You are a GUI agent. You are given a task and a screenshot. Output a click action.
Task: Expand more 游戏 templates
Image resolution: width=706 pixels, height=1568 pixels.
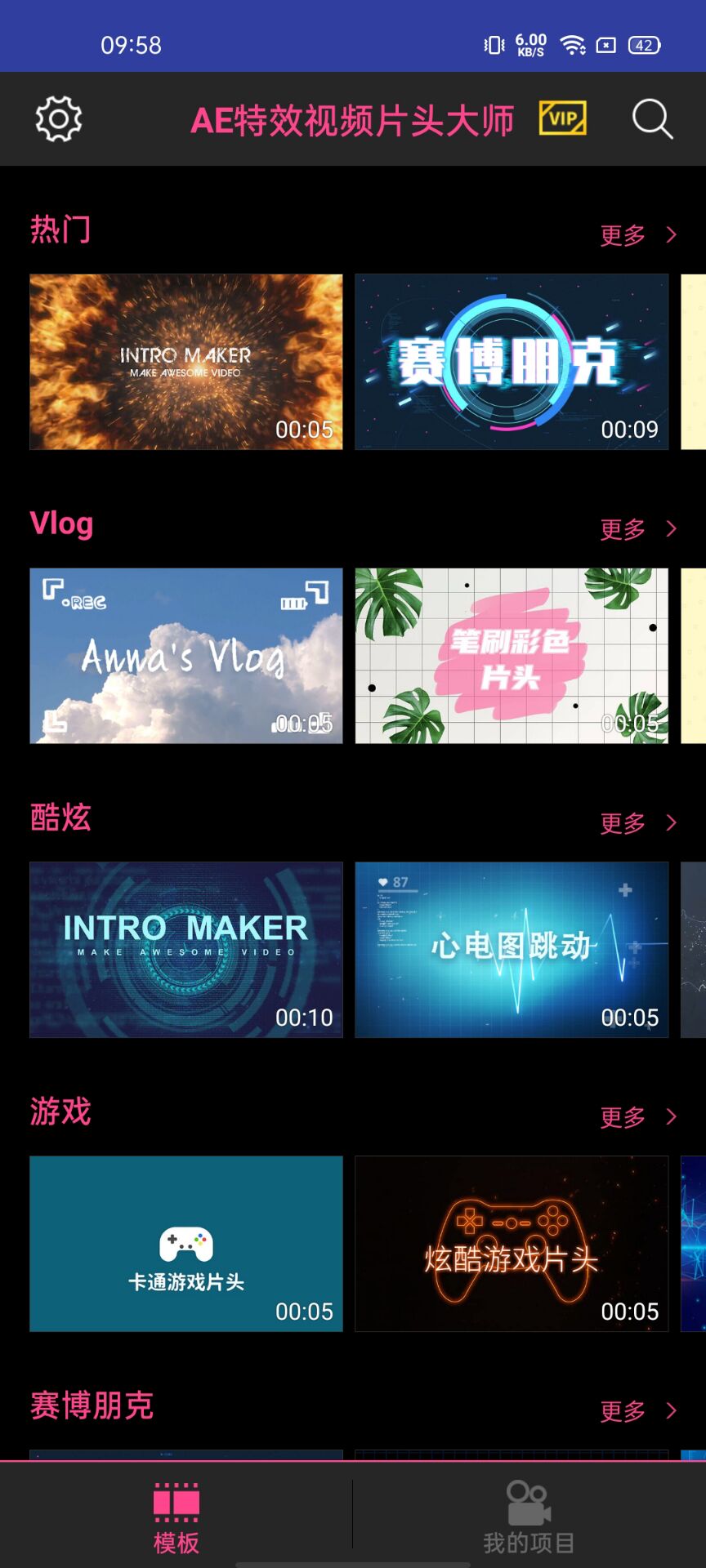pyautogui.click(x=637, y=1117)
